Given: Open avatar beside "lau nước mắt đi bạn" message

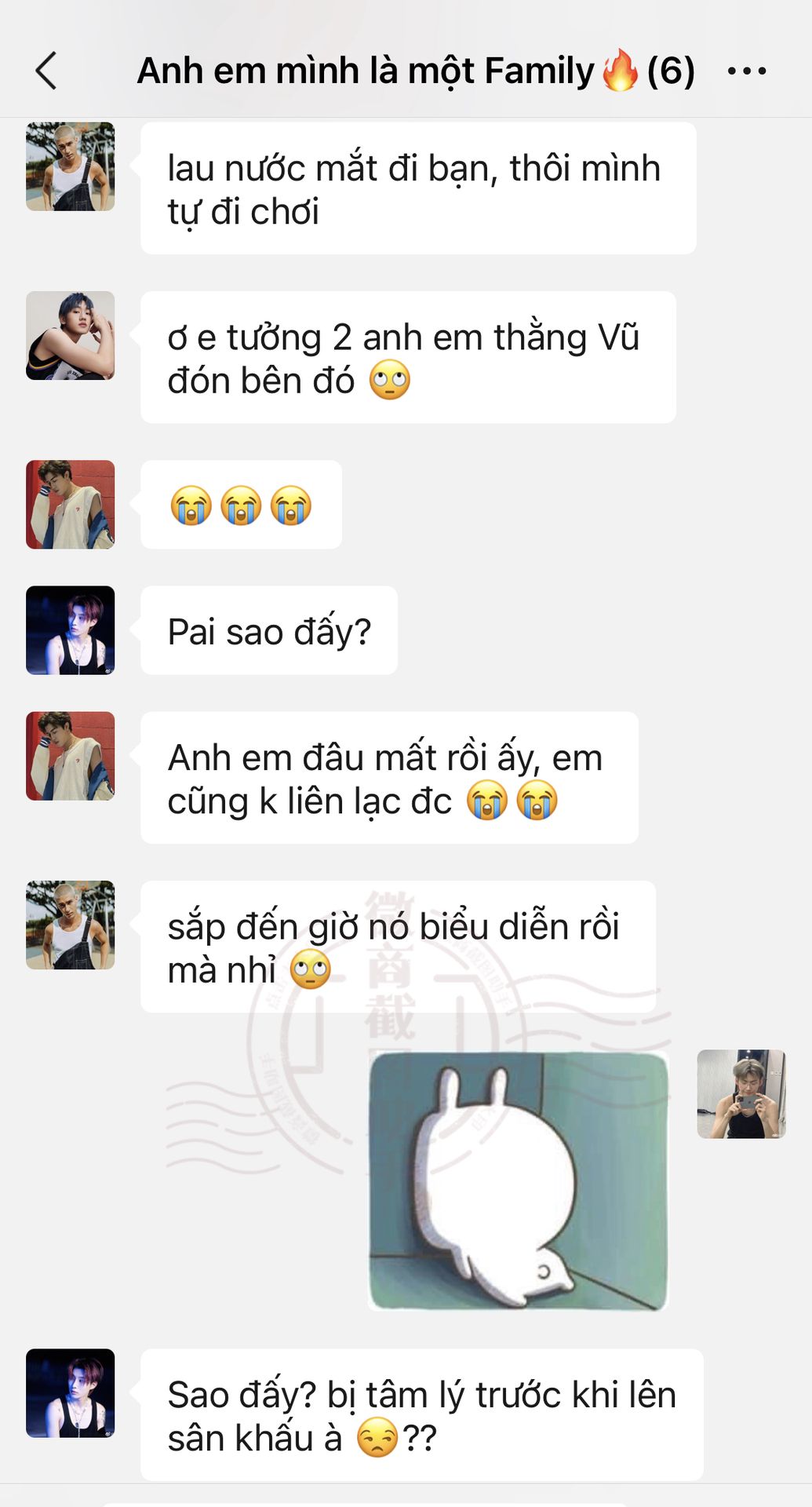Looking at the screenshot, I should (x=71, y=166).
